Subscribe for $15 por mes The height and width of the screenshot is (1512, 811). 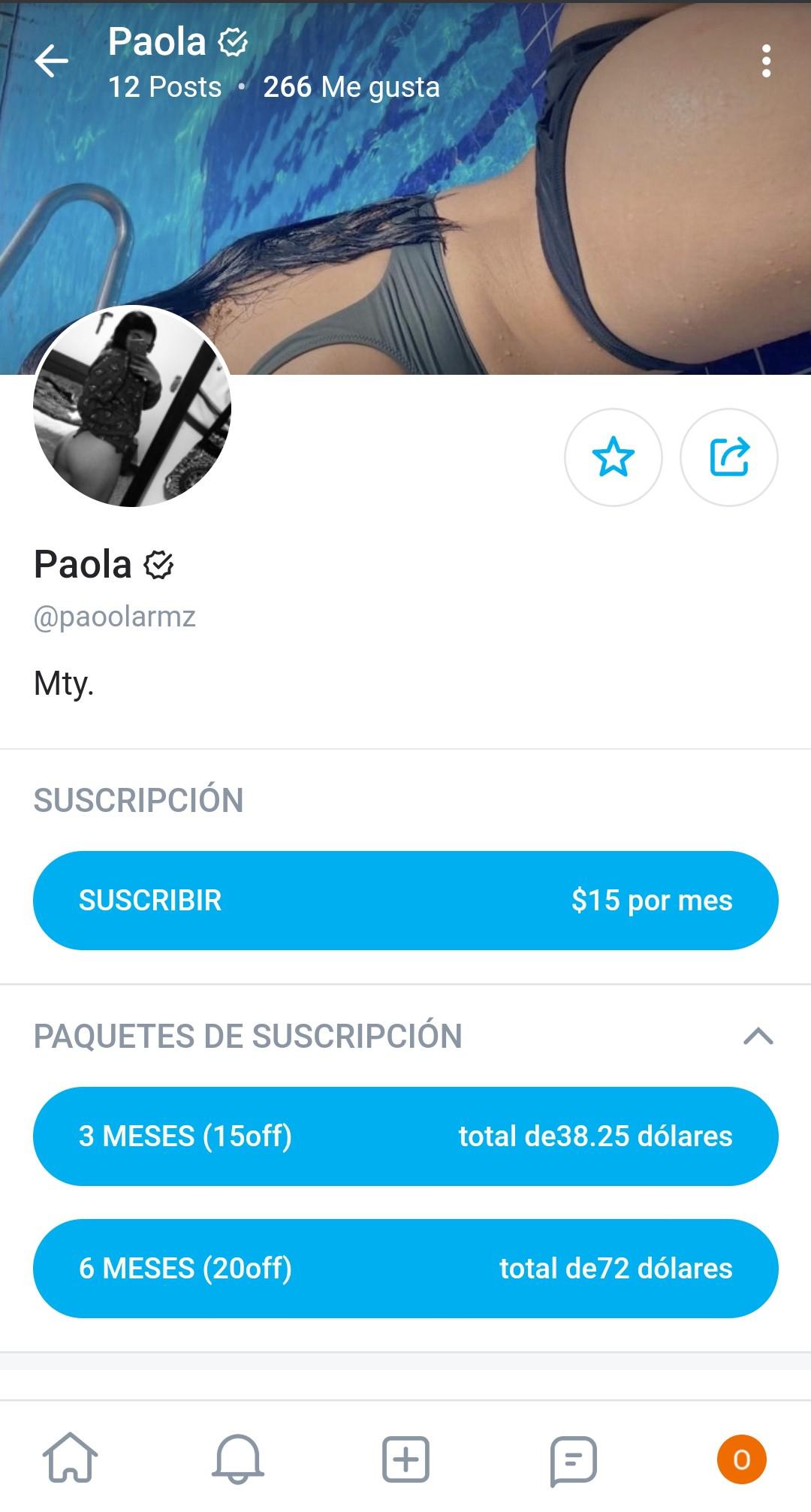coord(405,901)
